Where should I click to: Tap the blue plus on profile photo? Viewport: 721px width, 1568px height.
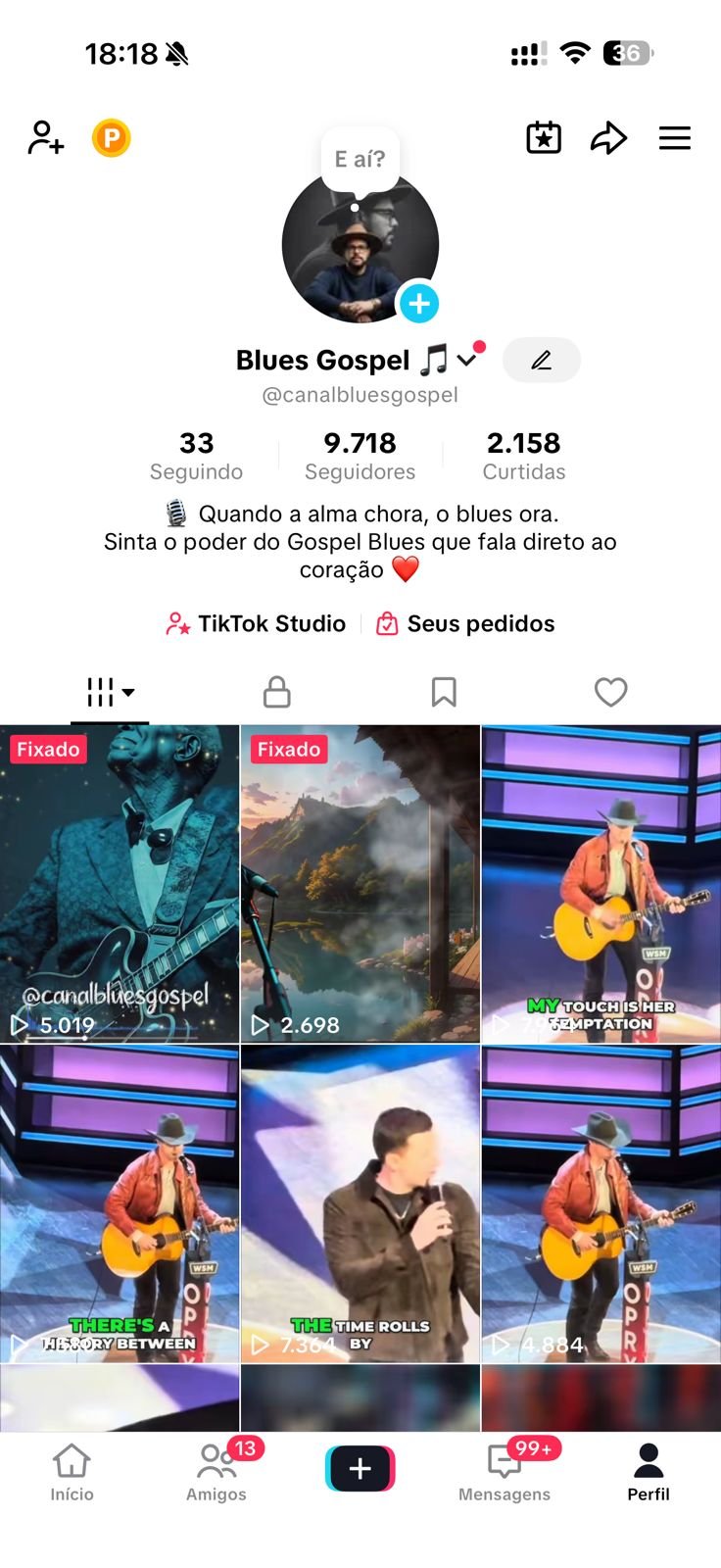tap(419, 304)
